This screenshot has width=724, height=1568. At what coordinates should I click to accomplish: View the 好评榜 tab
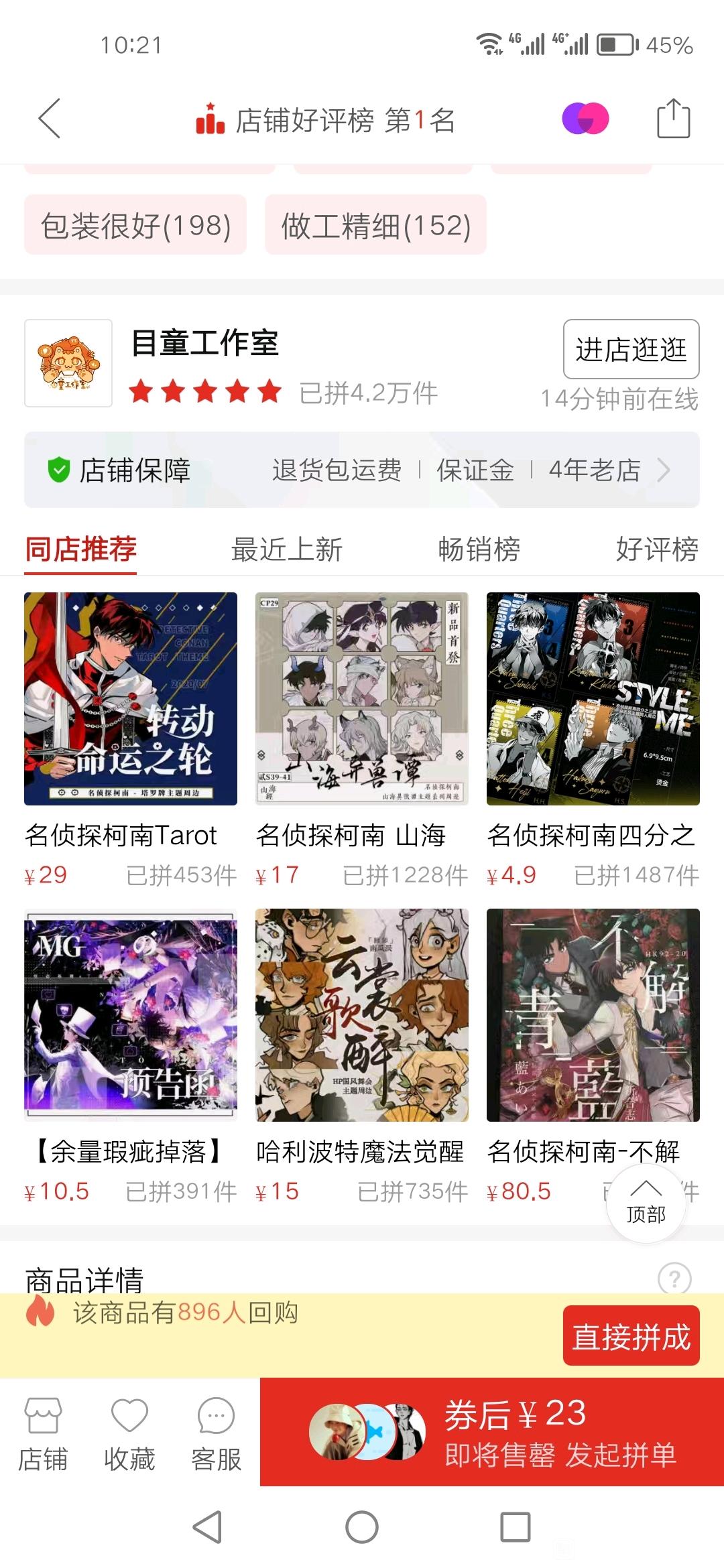click(657, 549)
